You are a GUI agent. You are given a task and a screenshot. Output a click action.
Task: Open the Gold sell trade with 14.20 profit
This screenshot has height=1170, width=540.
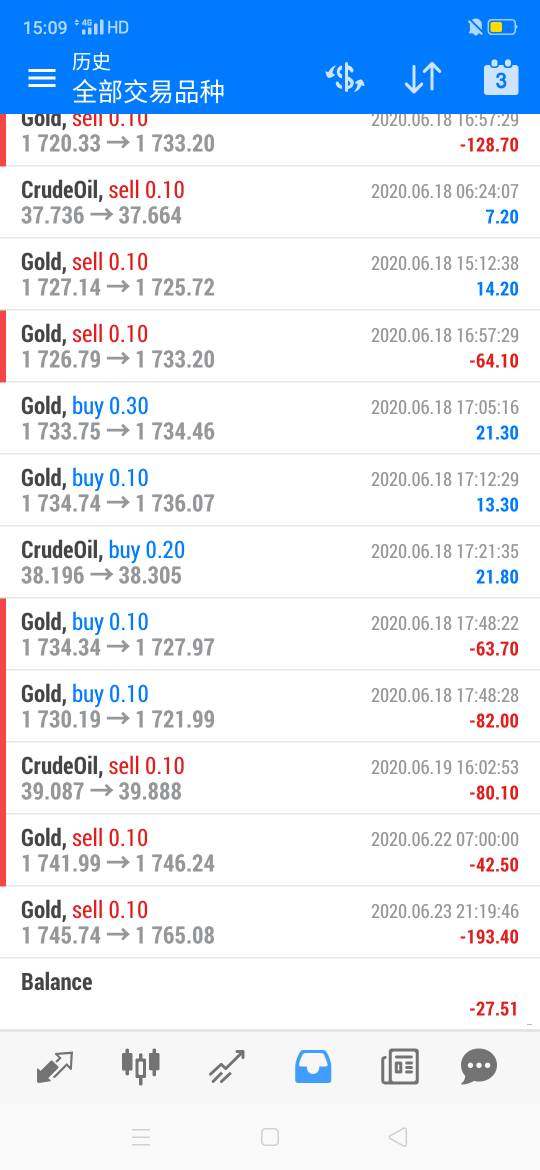(x=270, y=275)
